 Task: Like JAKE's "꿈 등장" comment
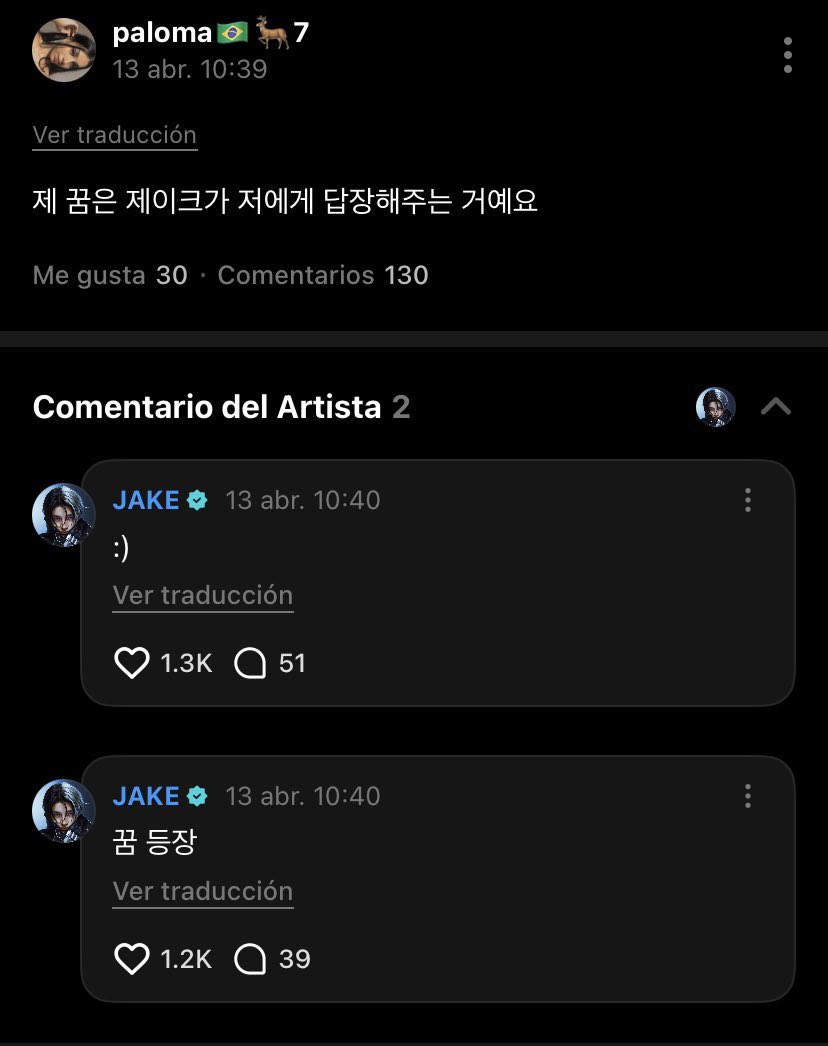132,959
